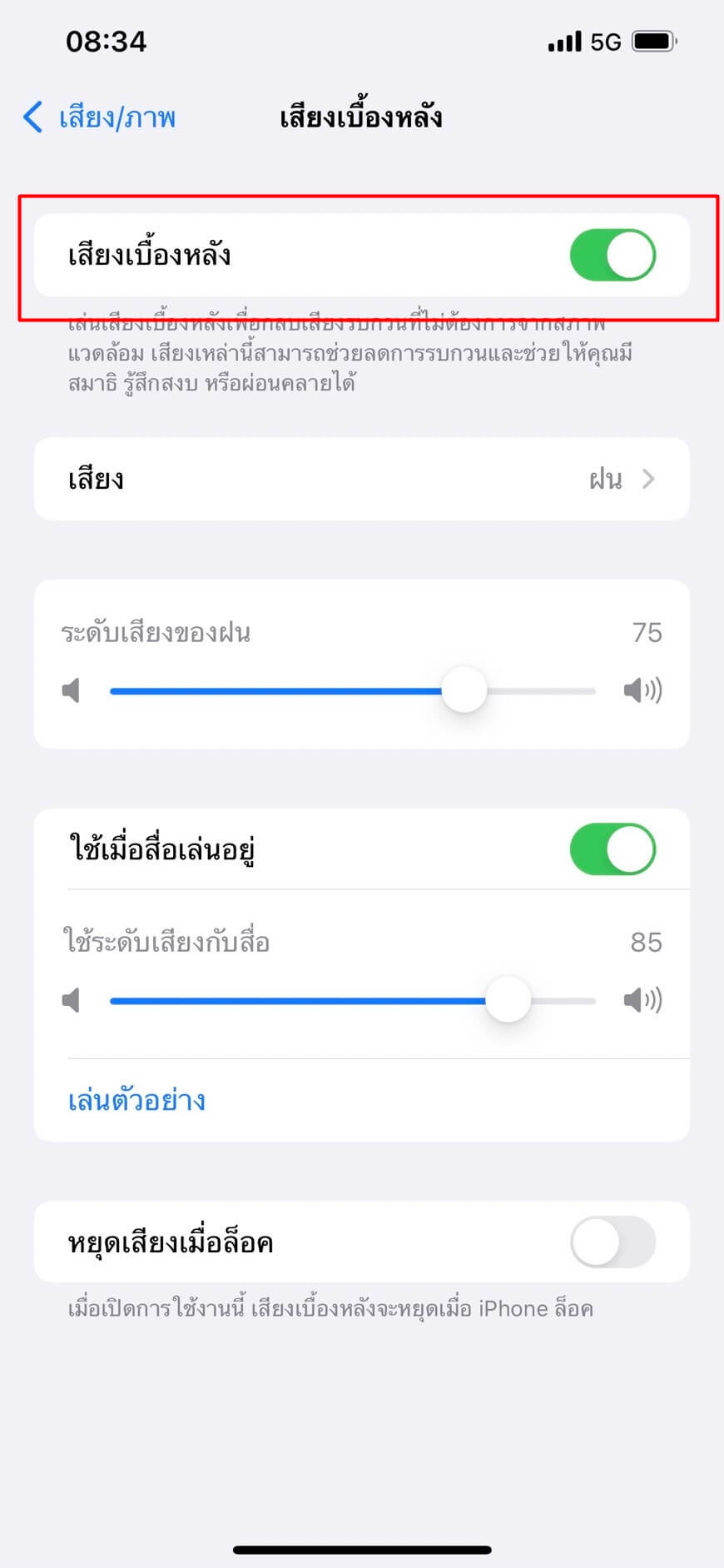Play the sample via เล่นตัวอย่าง

tap(136, 1101)
